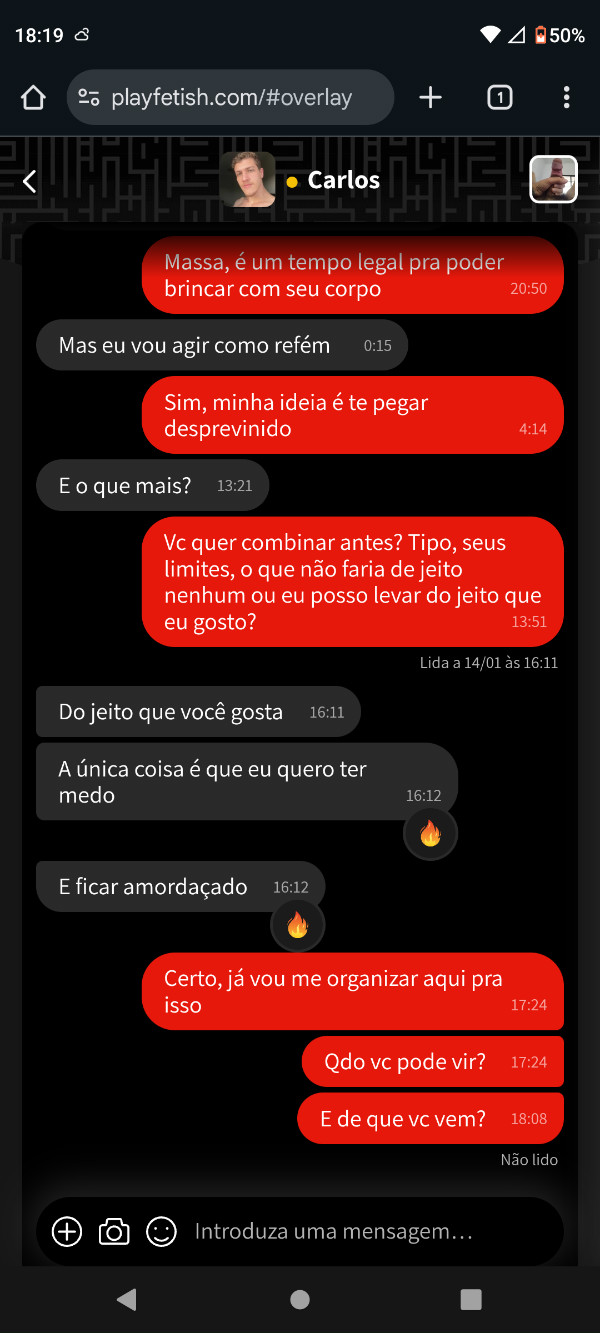
Task: Open a new browser tab
Action: click(430, 97)
